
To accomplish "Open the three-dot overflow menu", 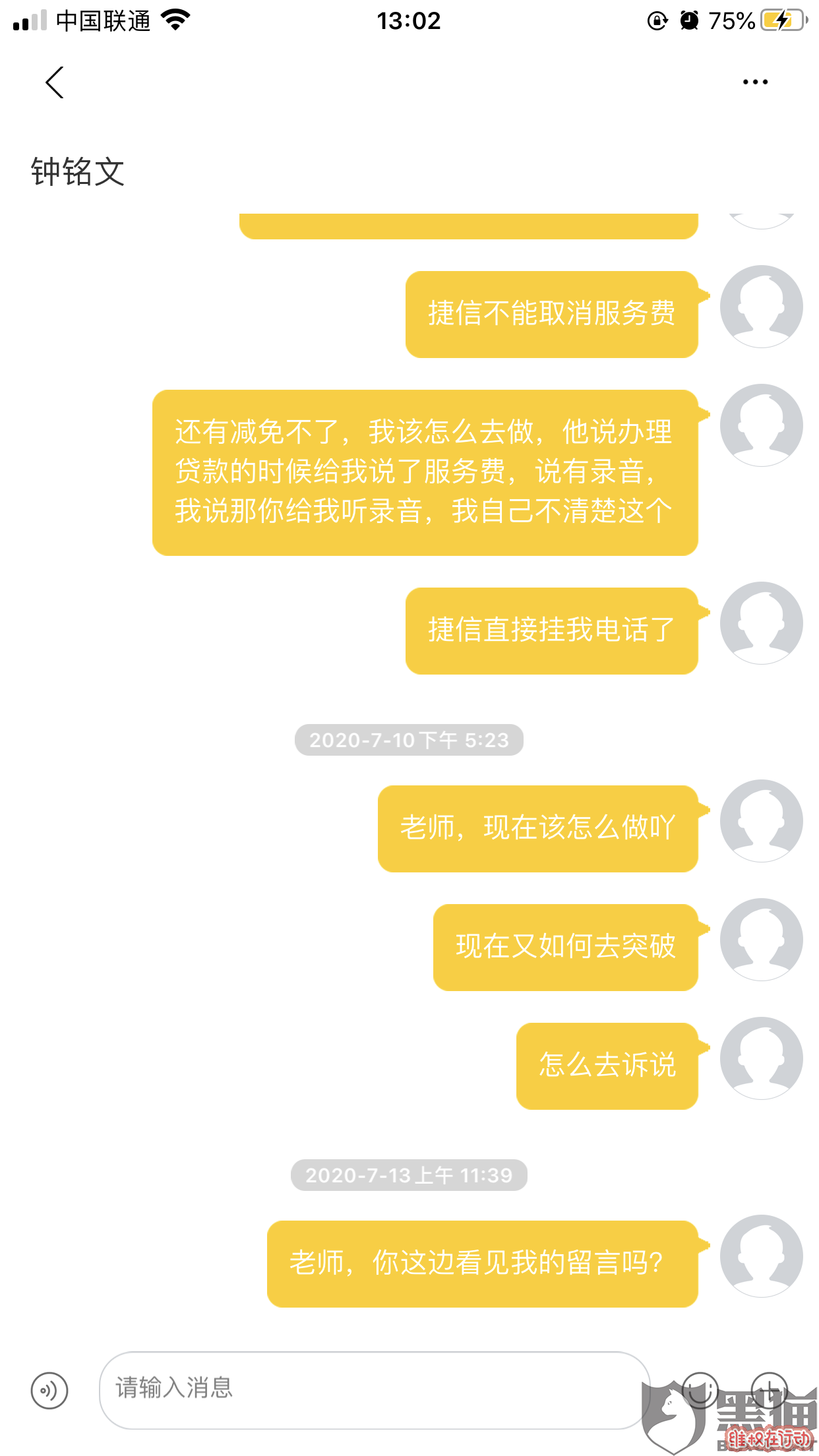I will coord(755,82).
